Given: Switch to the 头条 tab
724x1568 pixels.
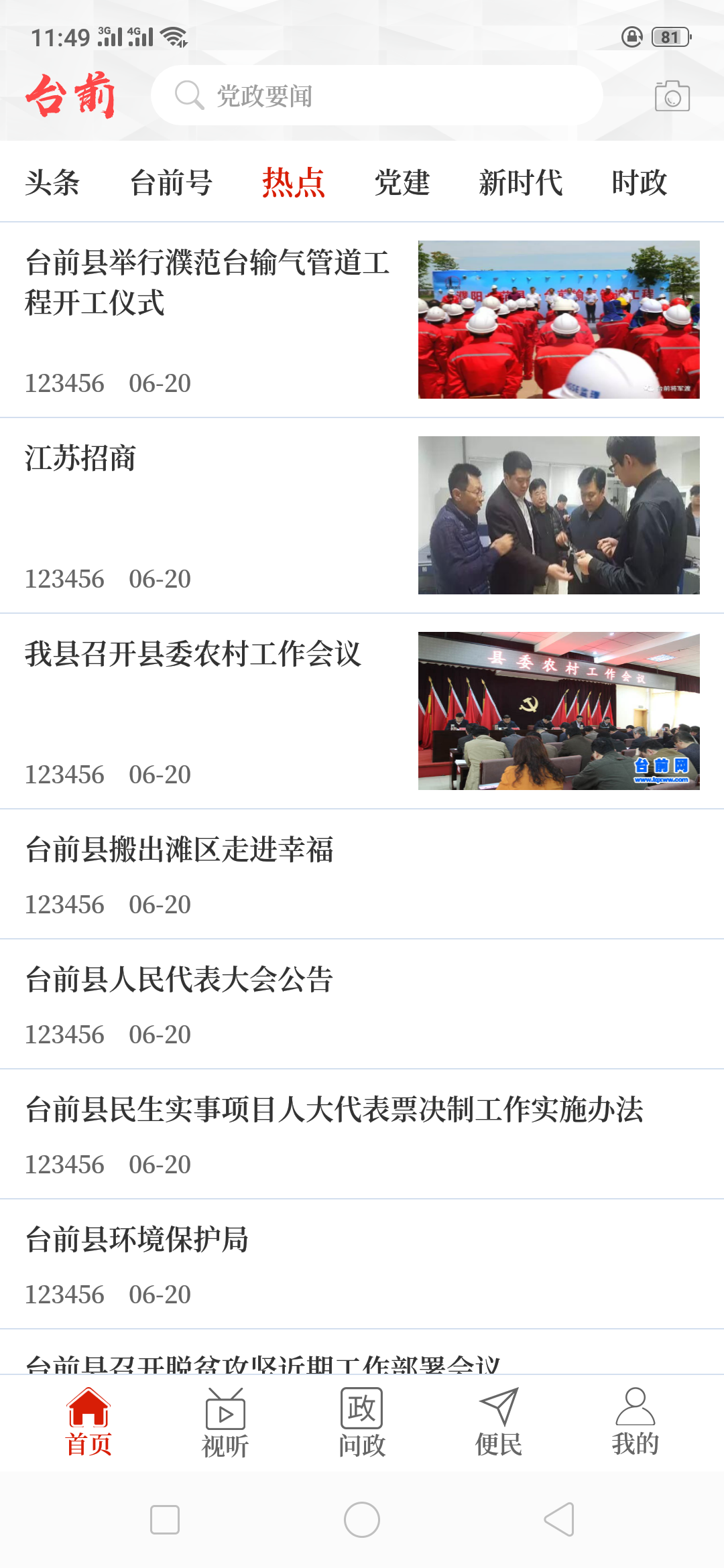Looking at the screenshot, I should point(52,182).
